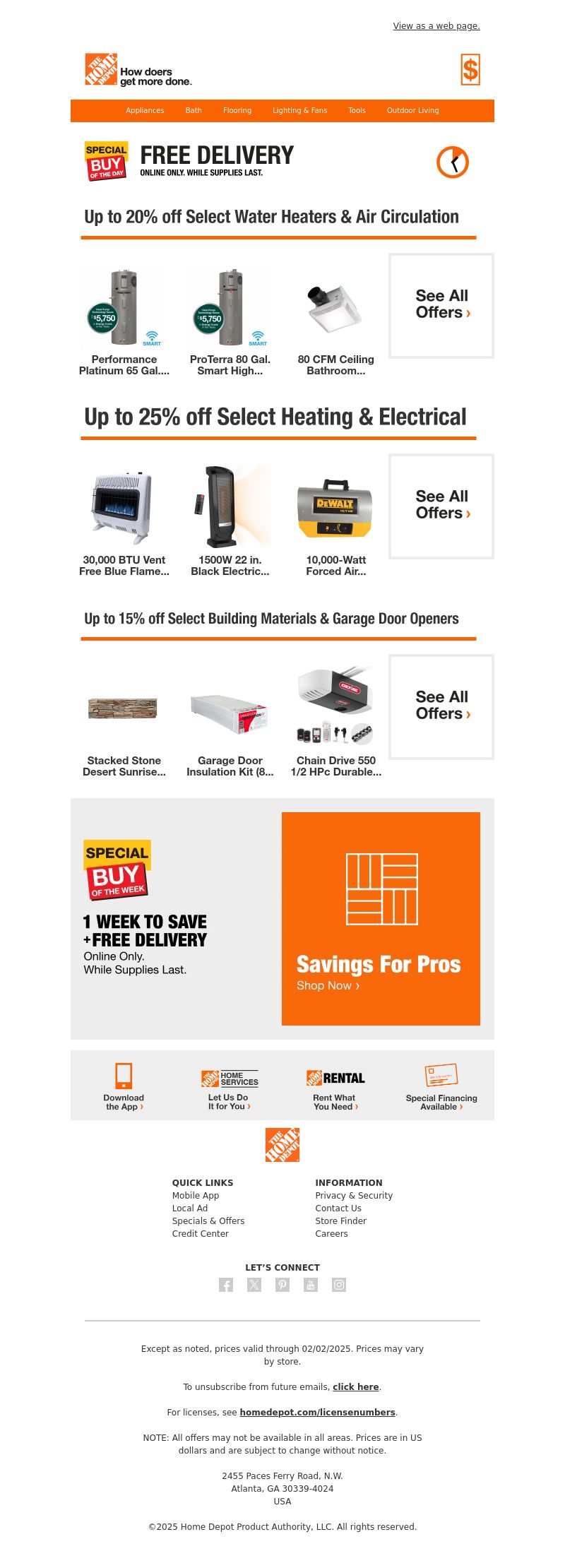See All Offers for Building Materials
The width and height of the screenshot is (565, 1568).
coord(441,706)
